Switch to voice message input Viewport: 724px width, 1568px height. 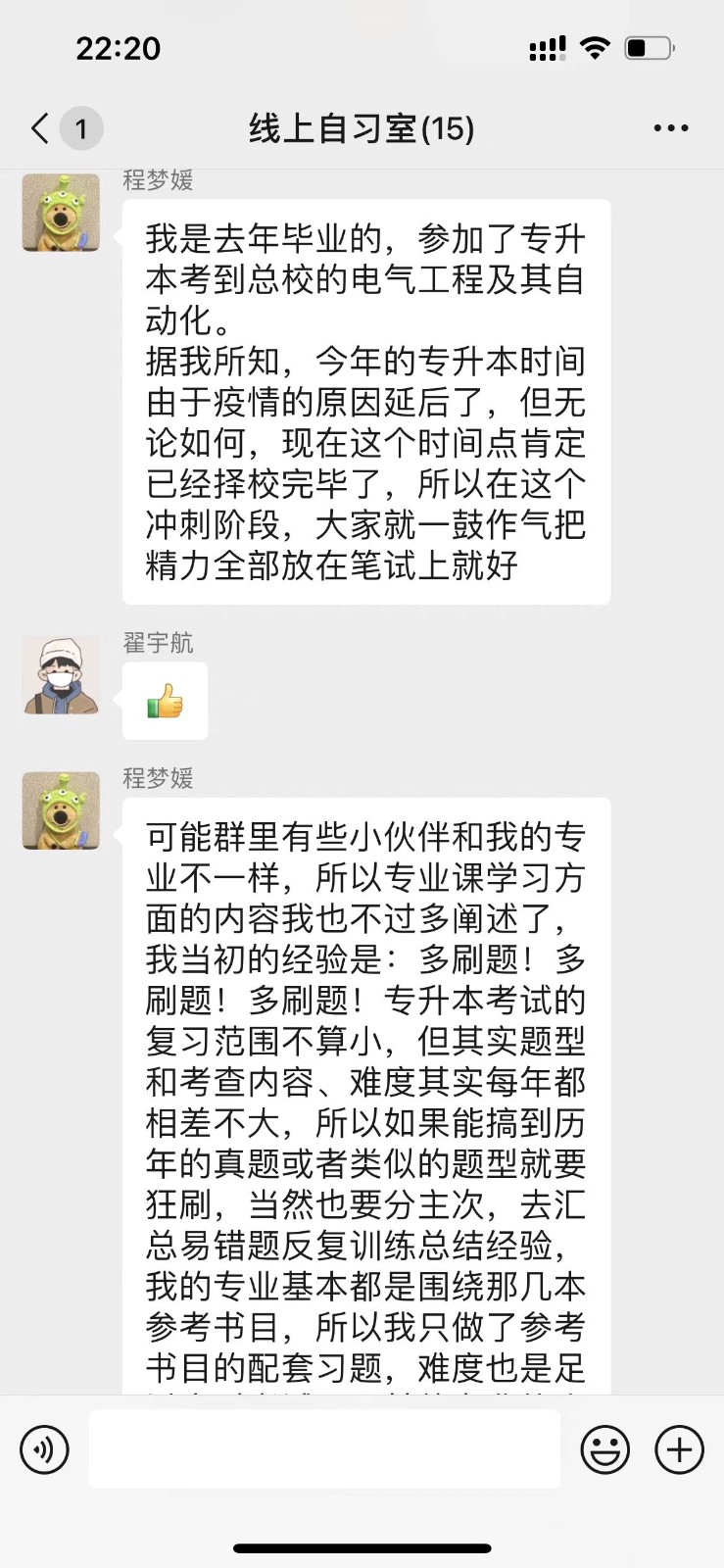click(45, 1449)
